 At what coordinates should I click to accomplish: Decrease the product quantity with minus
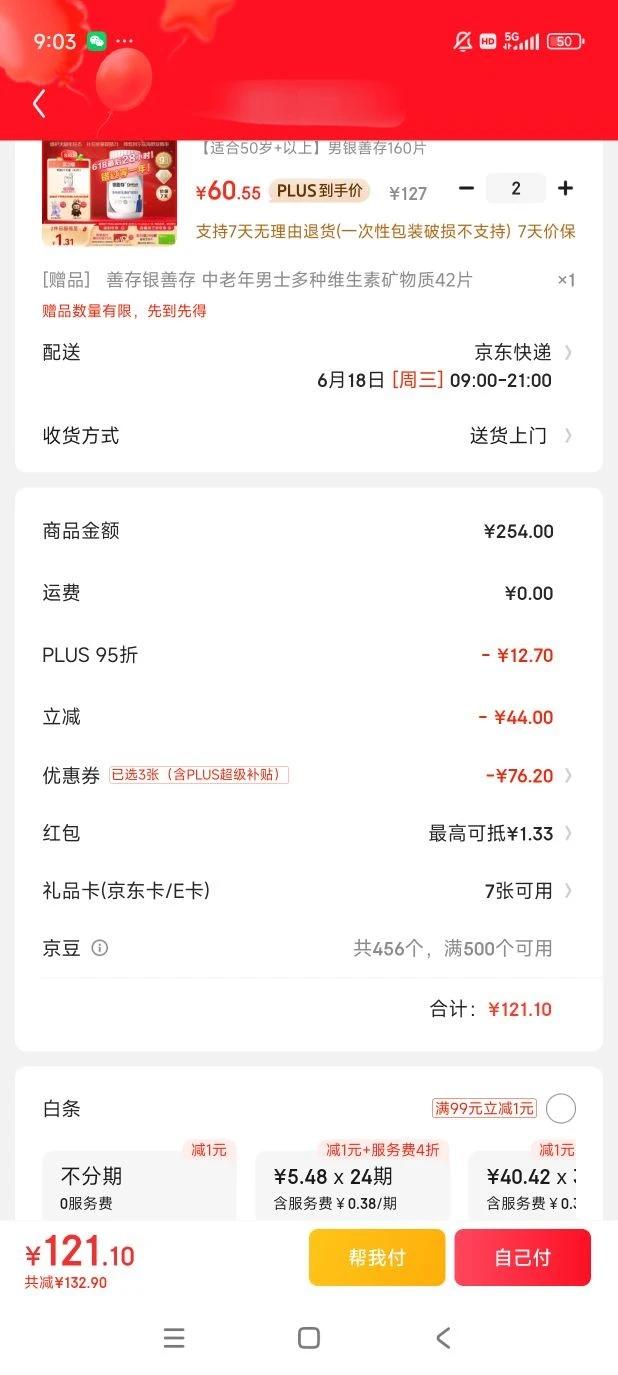(x=466, y=188)
